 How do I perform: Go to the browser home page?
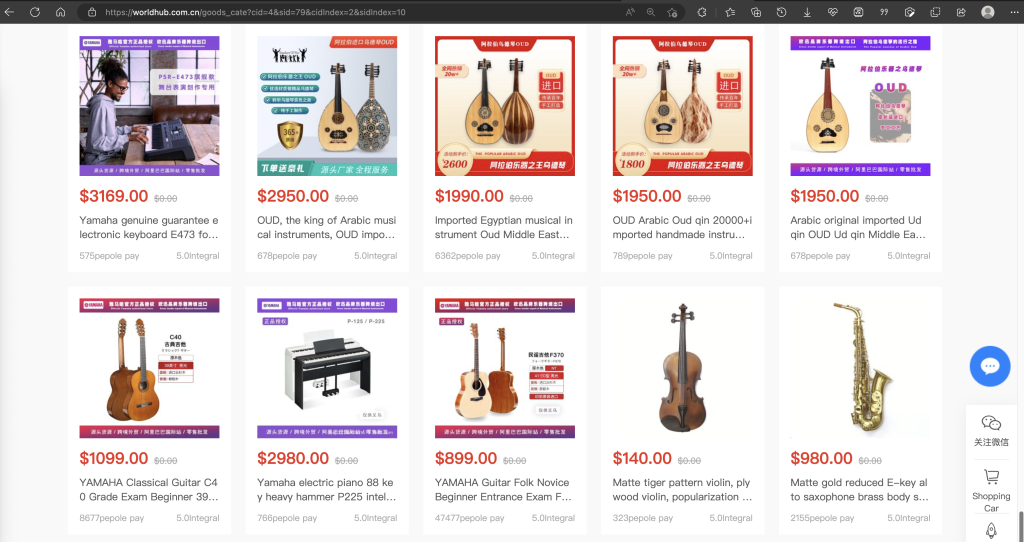[60, 12]
